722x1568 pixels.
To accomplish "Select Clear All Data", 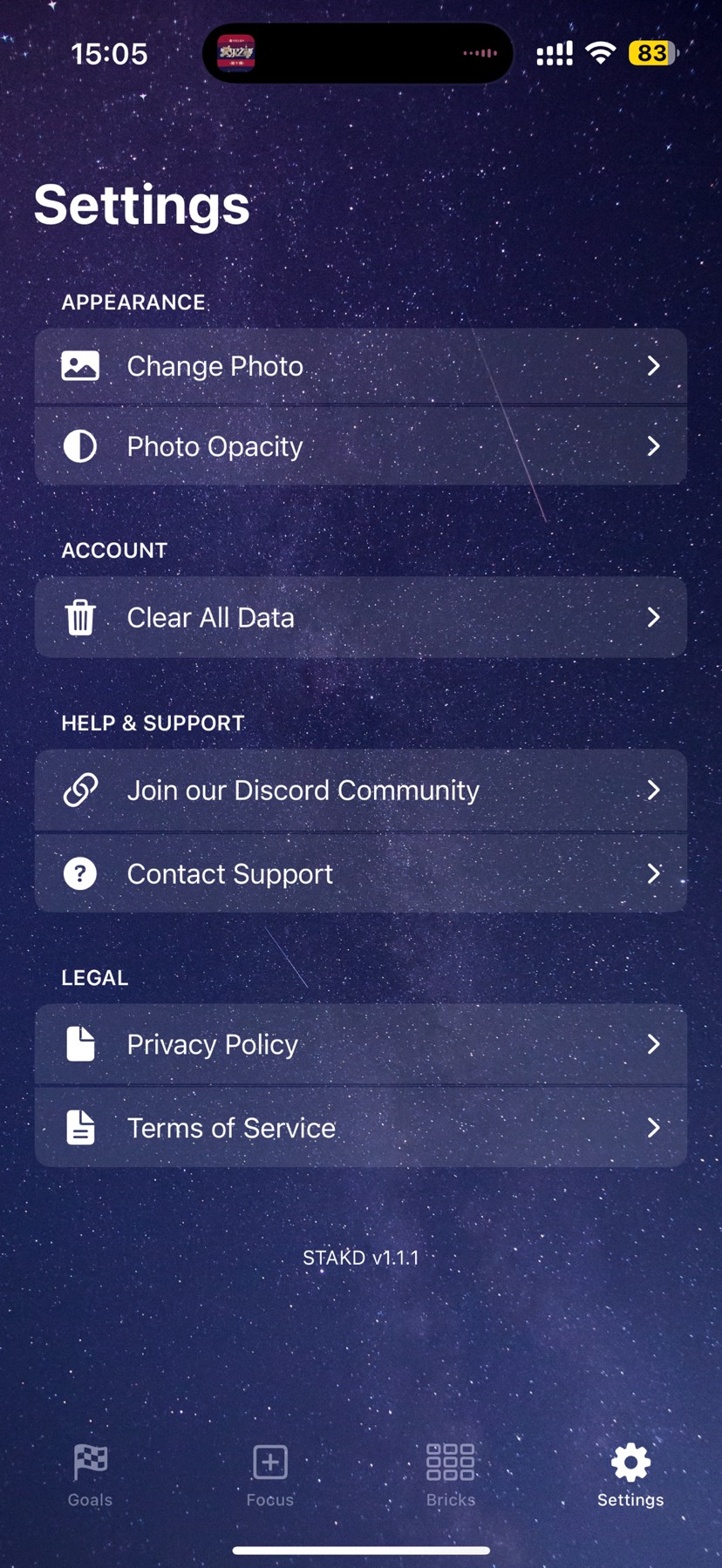I will coord(360,617).
